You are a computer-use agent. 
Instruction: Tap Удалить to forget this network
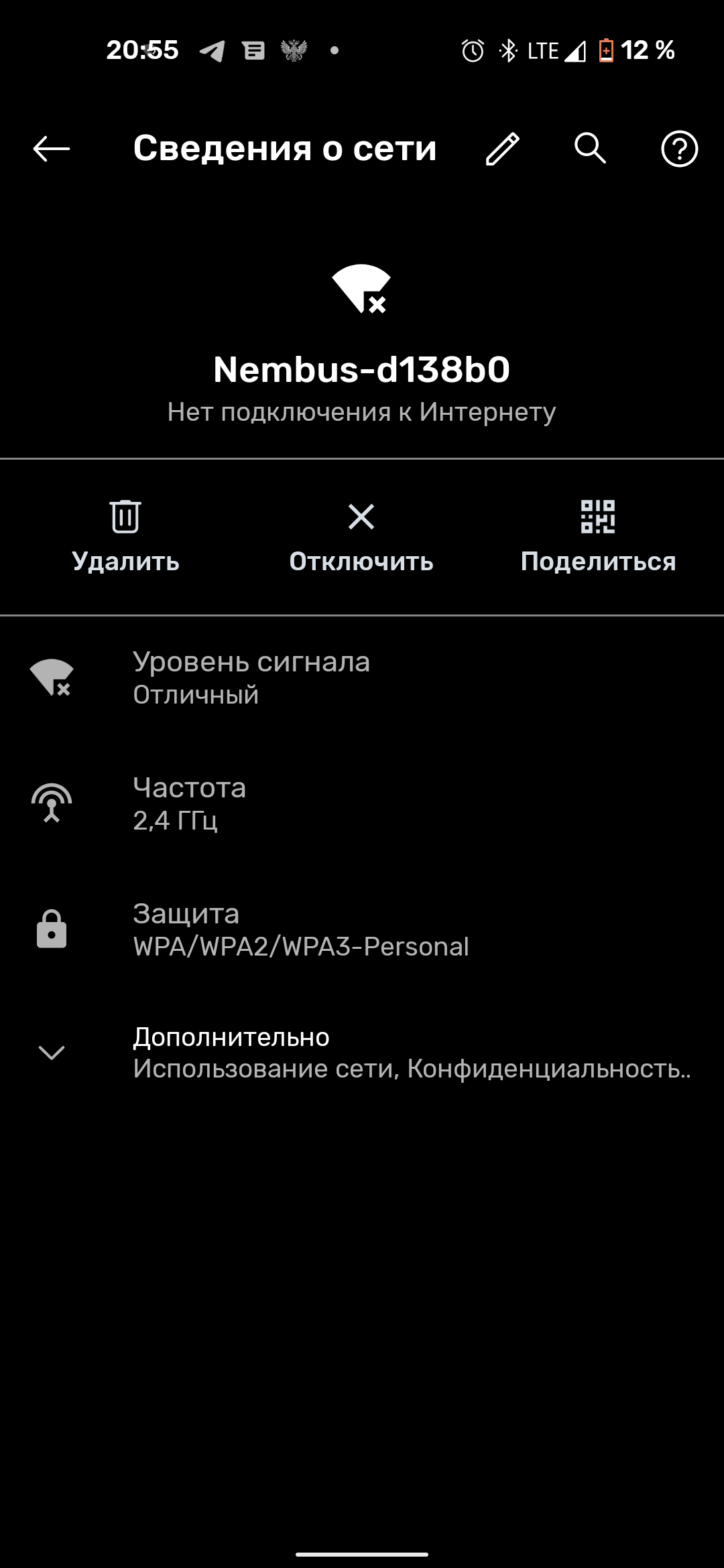[125, 536]
